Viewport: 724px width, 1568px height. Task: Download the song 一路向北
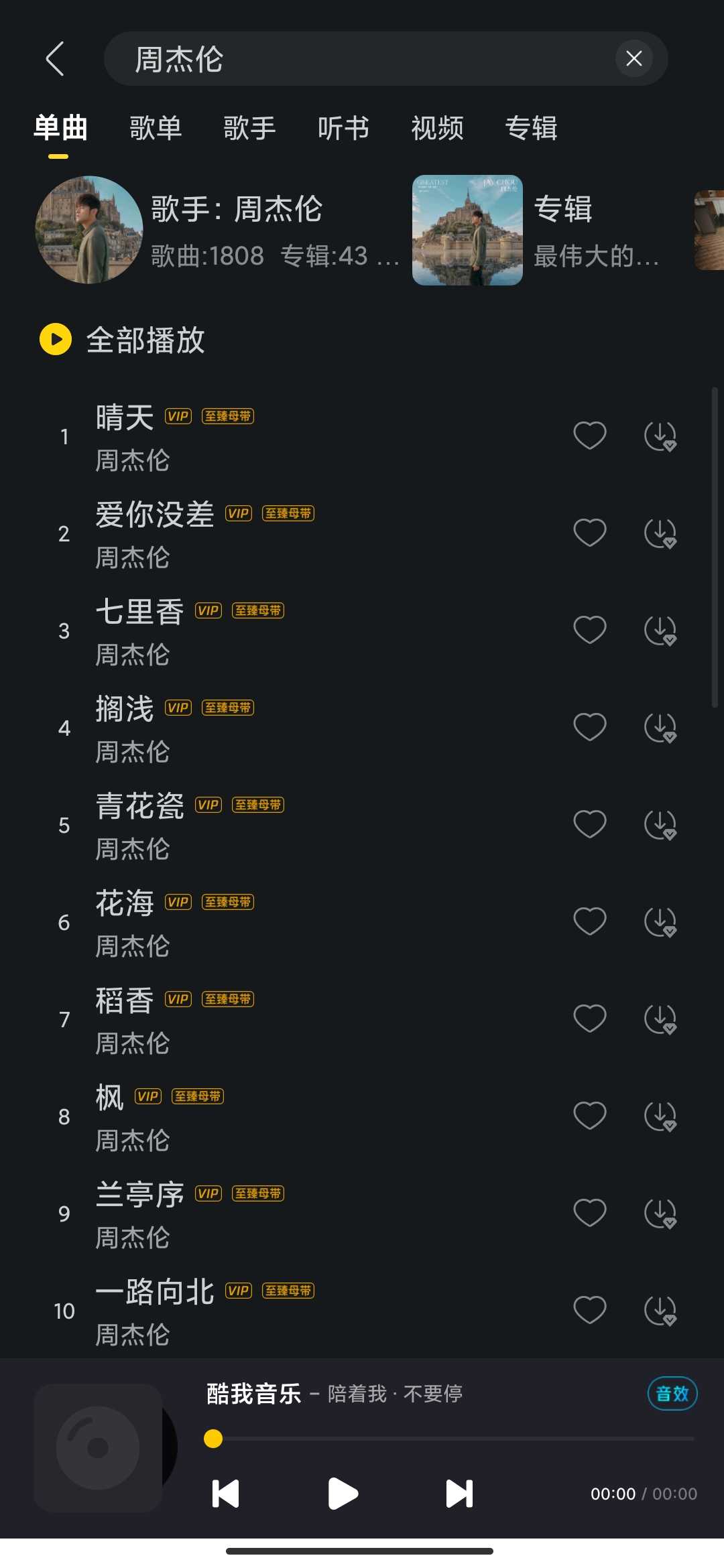pos(660,1310)
